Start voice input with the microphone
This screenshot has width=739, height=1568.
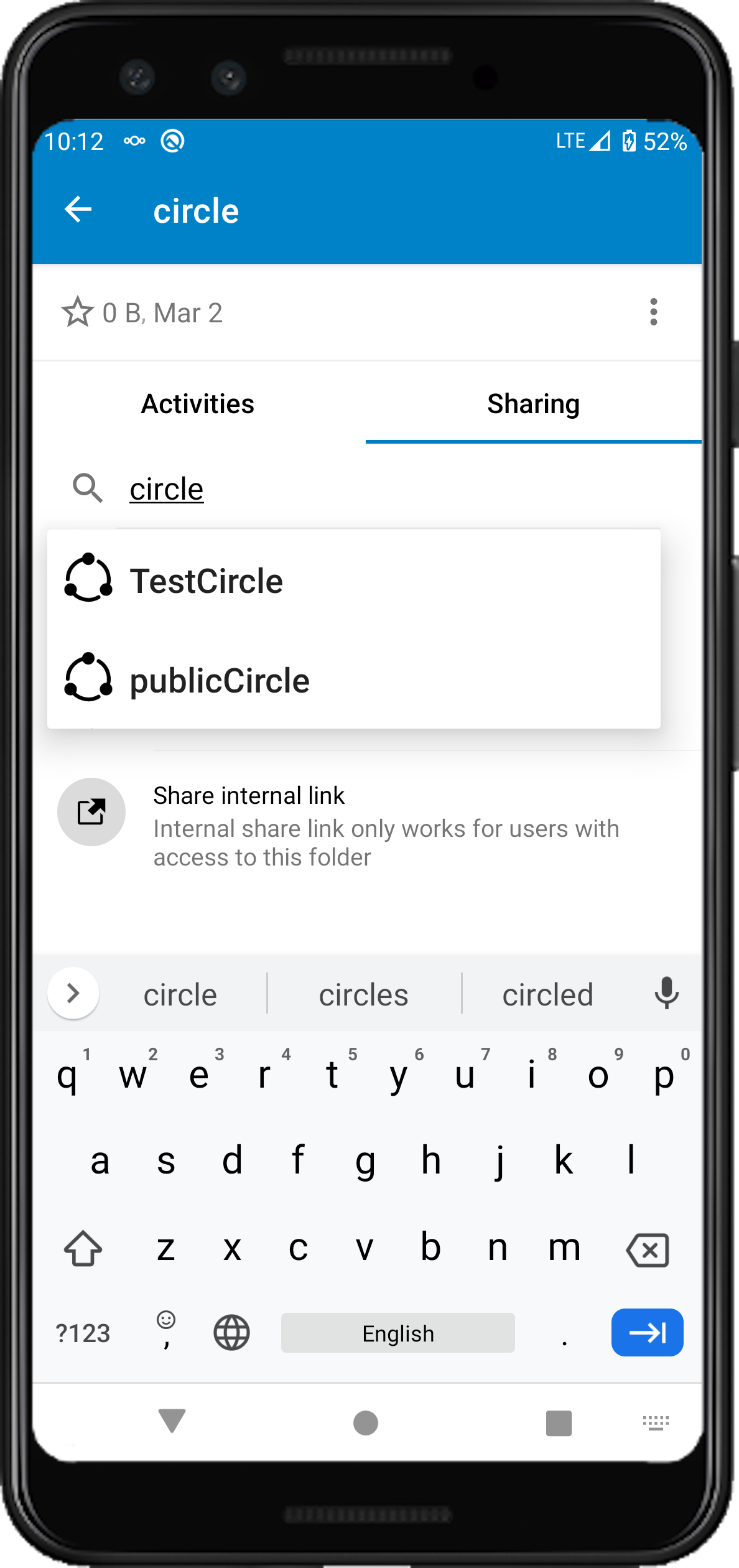point(666,993)
